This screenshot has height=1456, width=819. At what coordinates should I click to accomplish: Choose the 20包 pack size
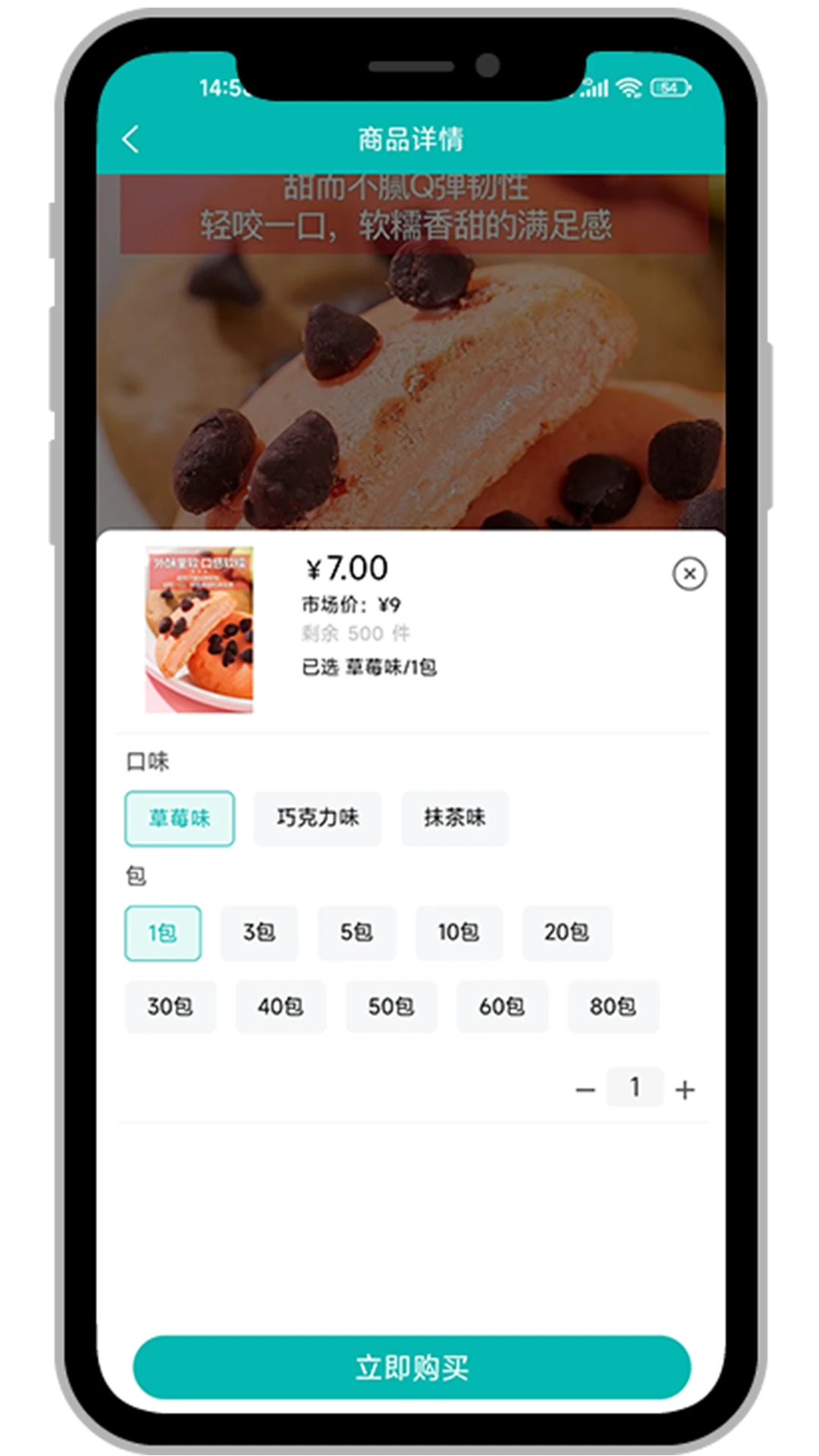(566, 933)
